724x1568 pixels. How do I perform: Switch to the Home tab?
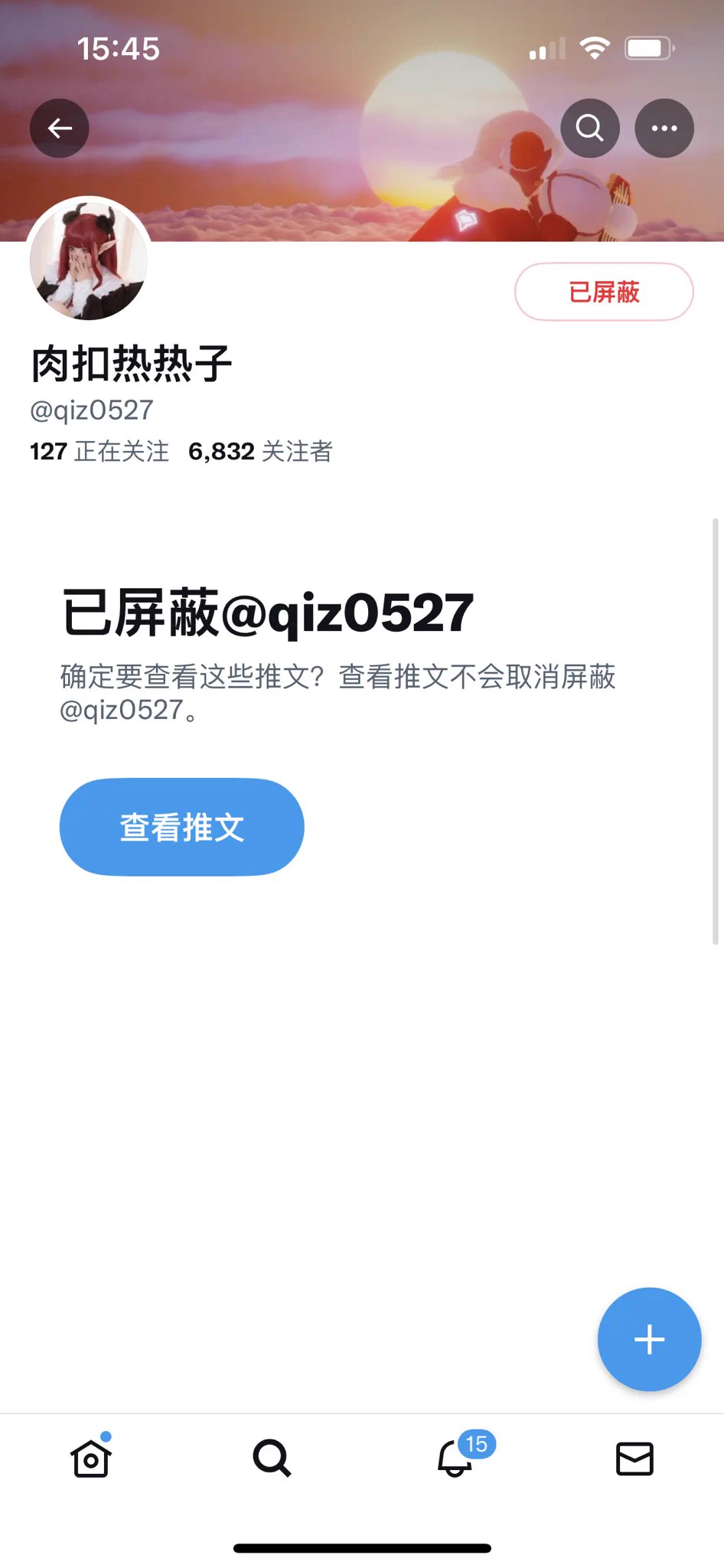(x=91, y=1459)
